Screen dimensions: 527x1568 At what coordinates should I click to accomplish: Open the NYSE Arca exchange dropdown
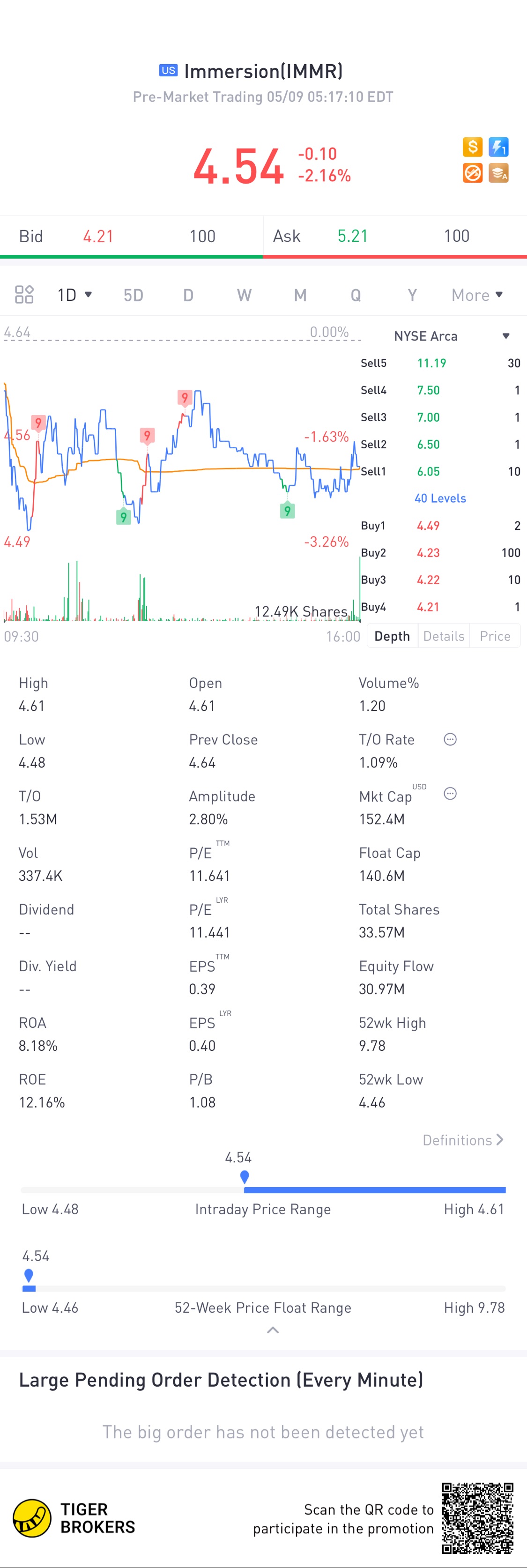pyautogui.click(x=451, y=336)
